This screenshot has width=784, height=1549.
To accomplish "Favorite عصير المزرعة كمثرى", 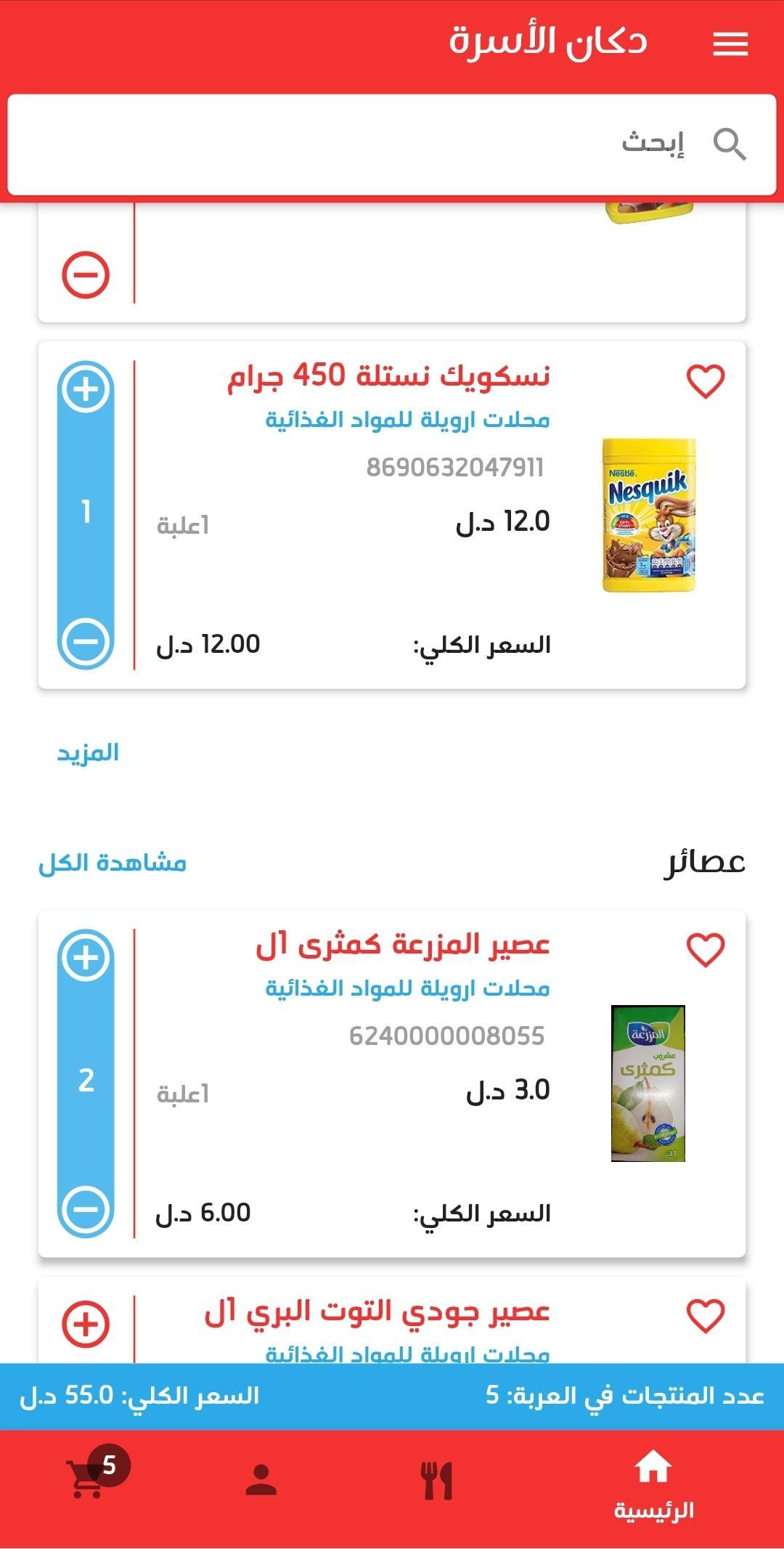I will [x=706, y=950].
